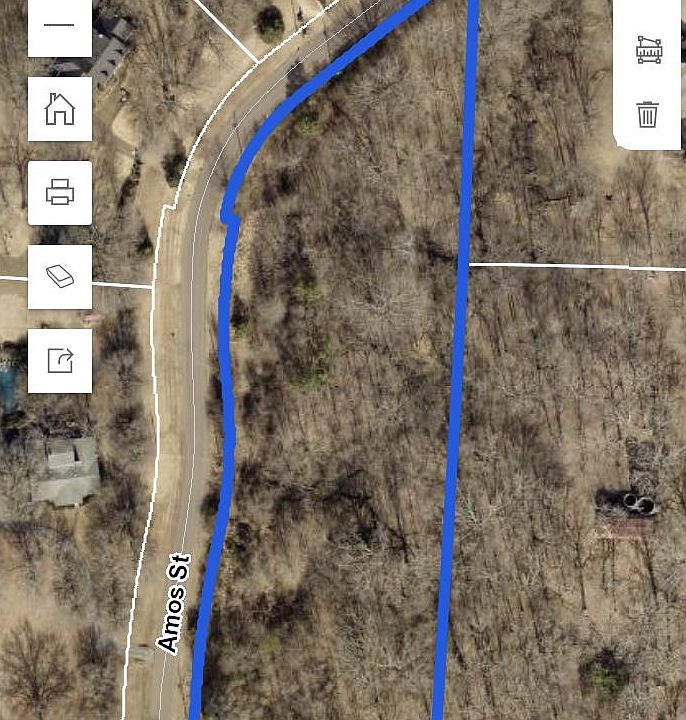The height and width of the screenshot is (720, 686).
Task: Return map to home extent
Action: (60, 108)
